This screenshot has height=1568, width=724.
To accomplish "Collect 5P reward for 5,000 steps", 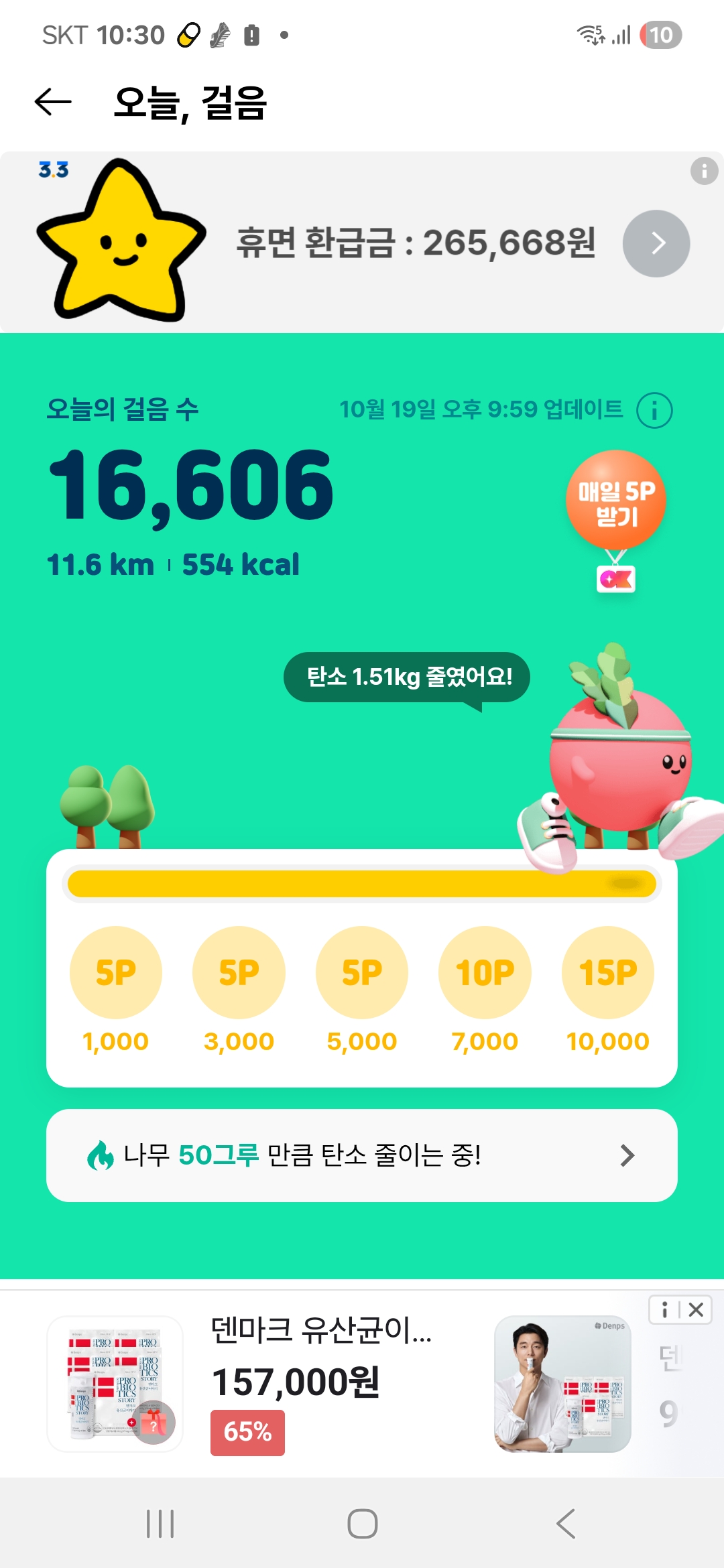I will tap(362, 972).
